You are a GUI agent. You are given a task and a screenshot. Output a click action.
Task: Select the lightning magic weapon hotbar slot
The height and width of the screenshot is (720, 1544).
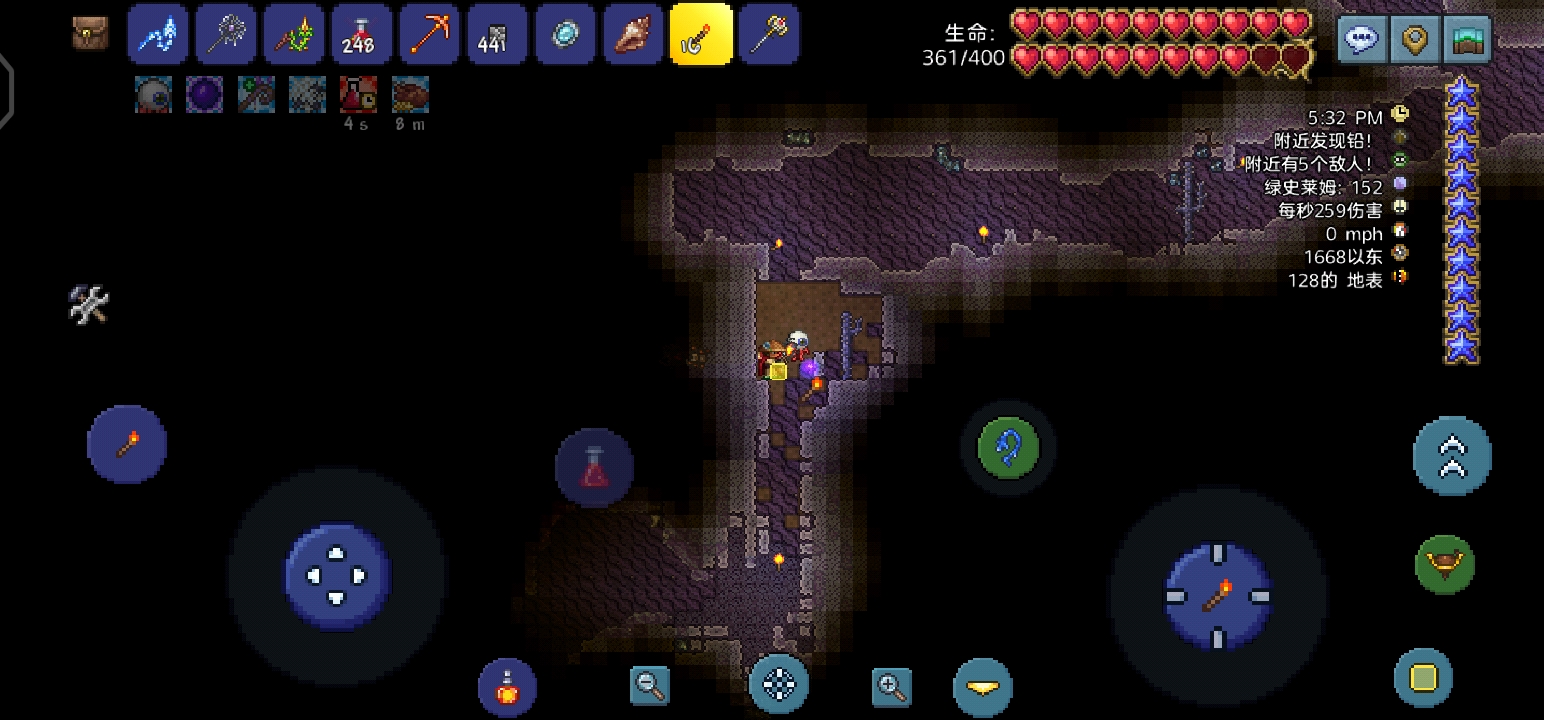coord(158,35)
